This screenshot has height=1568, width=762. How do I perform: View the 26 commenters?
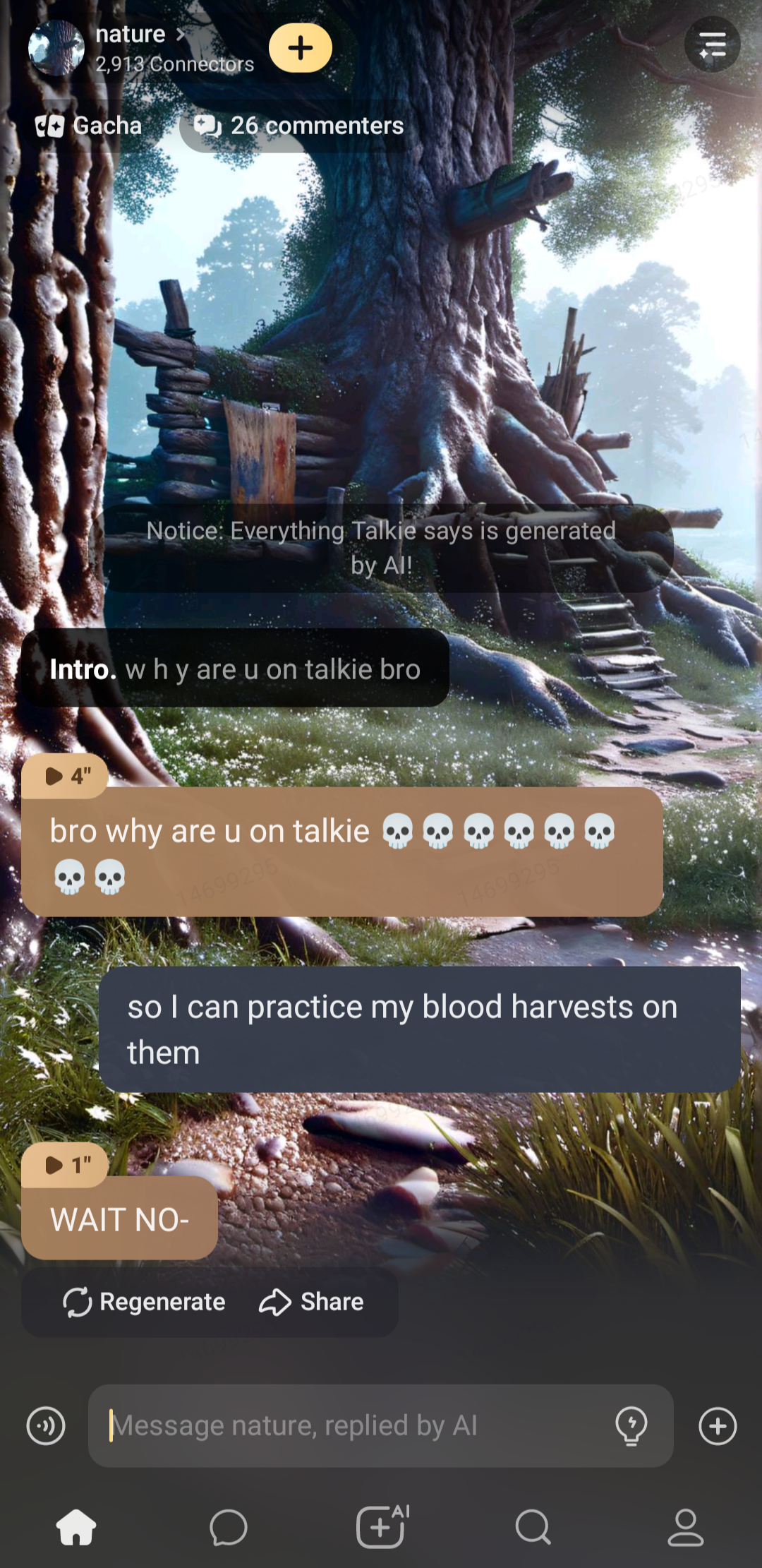pyautogui.click(x=299, y=126)
